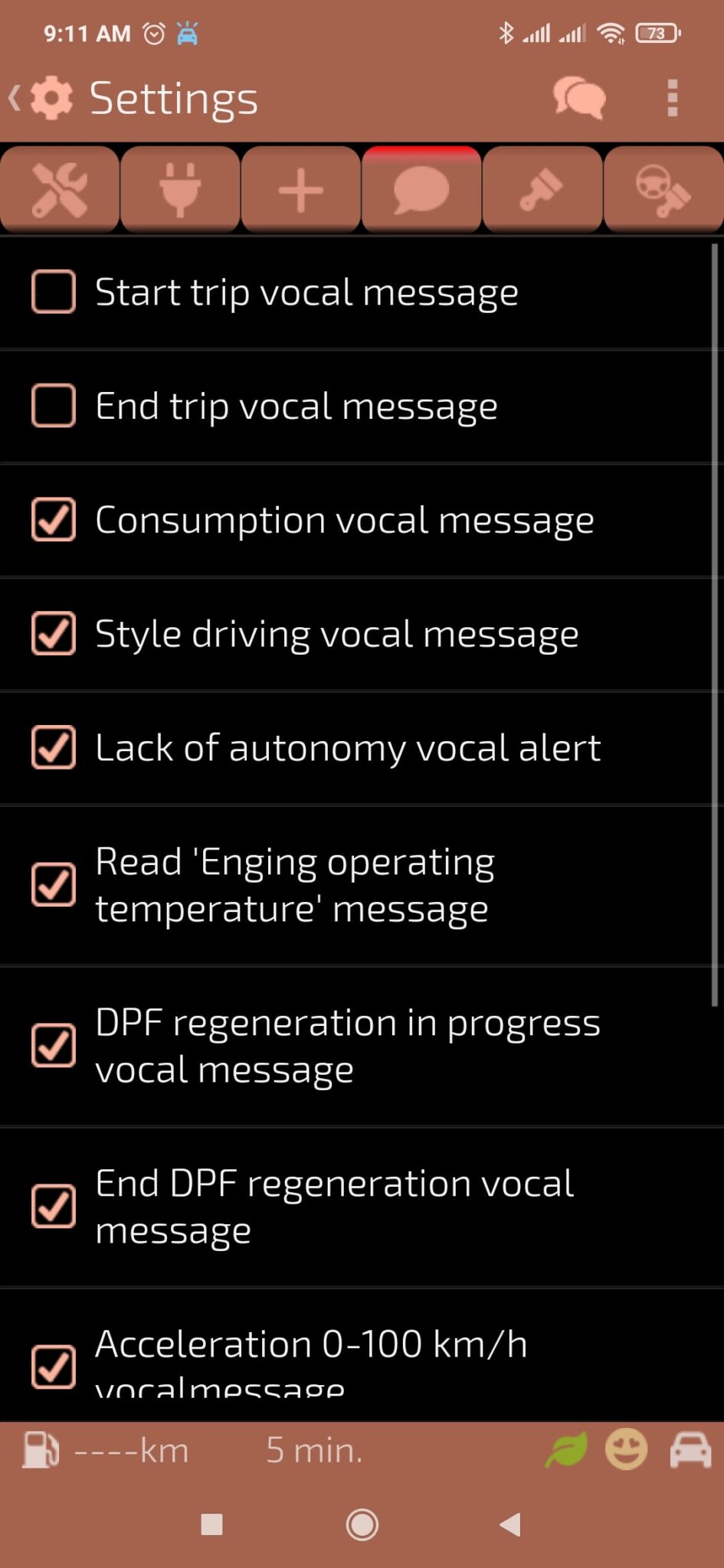
Task: Toggle Lack of autonomy vocal alert
Action: click(52, 747)
